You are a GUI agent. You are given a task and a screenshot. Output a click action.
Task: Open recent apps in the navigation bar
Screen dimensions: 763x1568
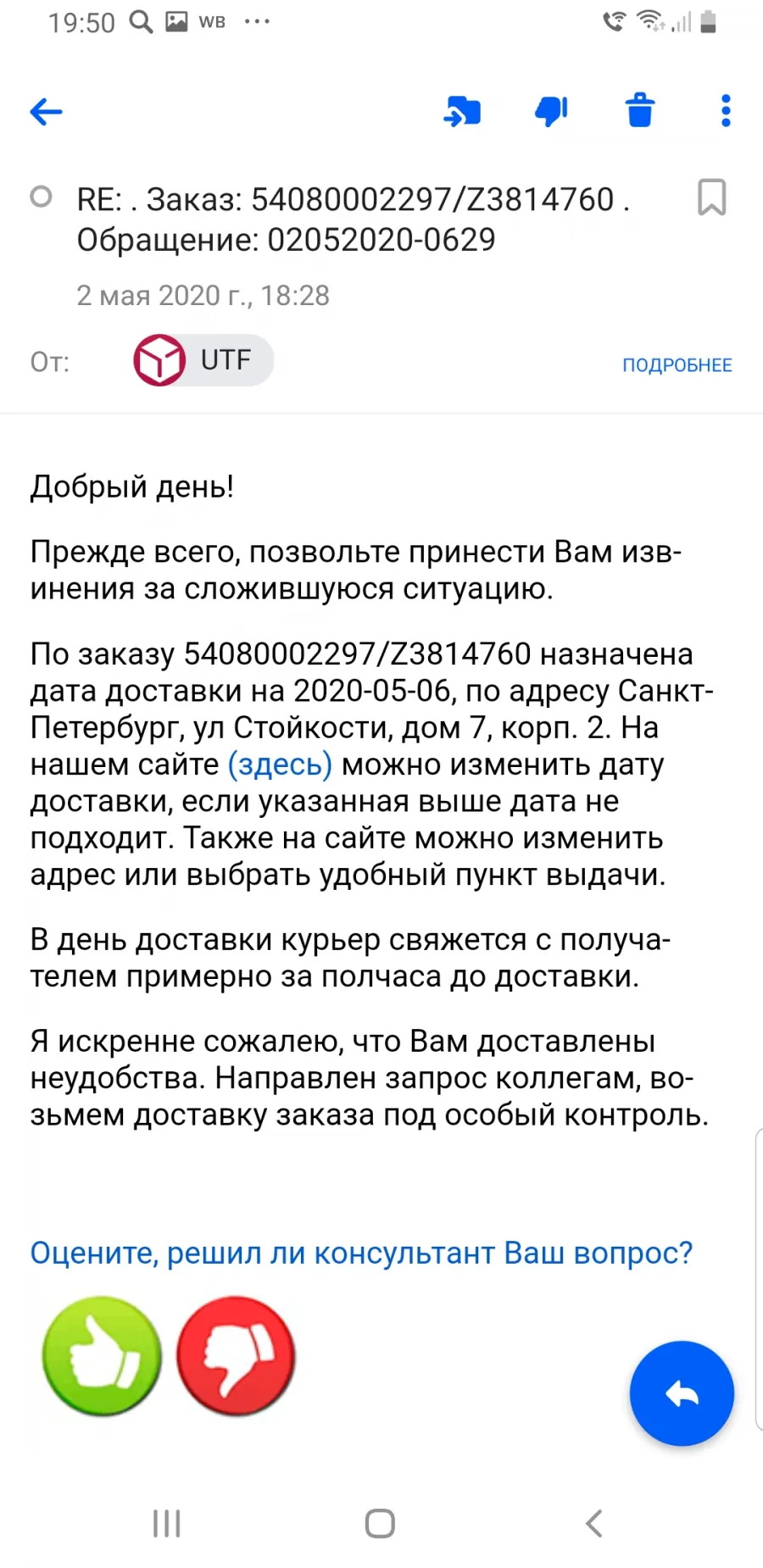pyautogui.click(x=167, y=1523)
